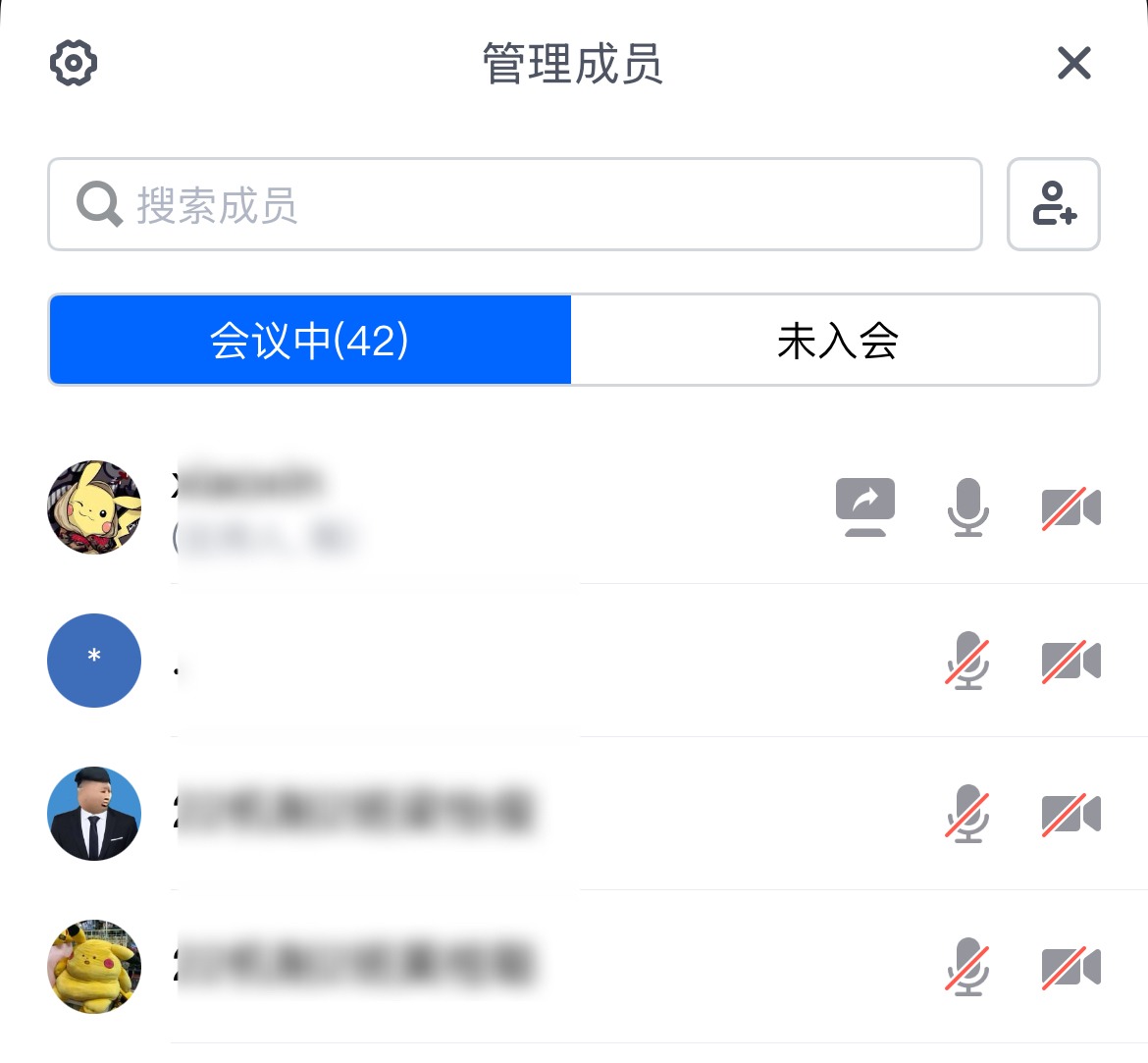The image size is (1148, 1063).
Task: Tap the 搜索成员 search field
Action: 515,204
